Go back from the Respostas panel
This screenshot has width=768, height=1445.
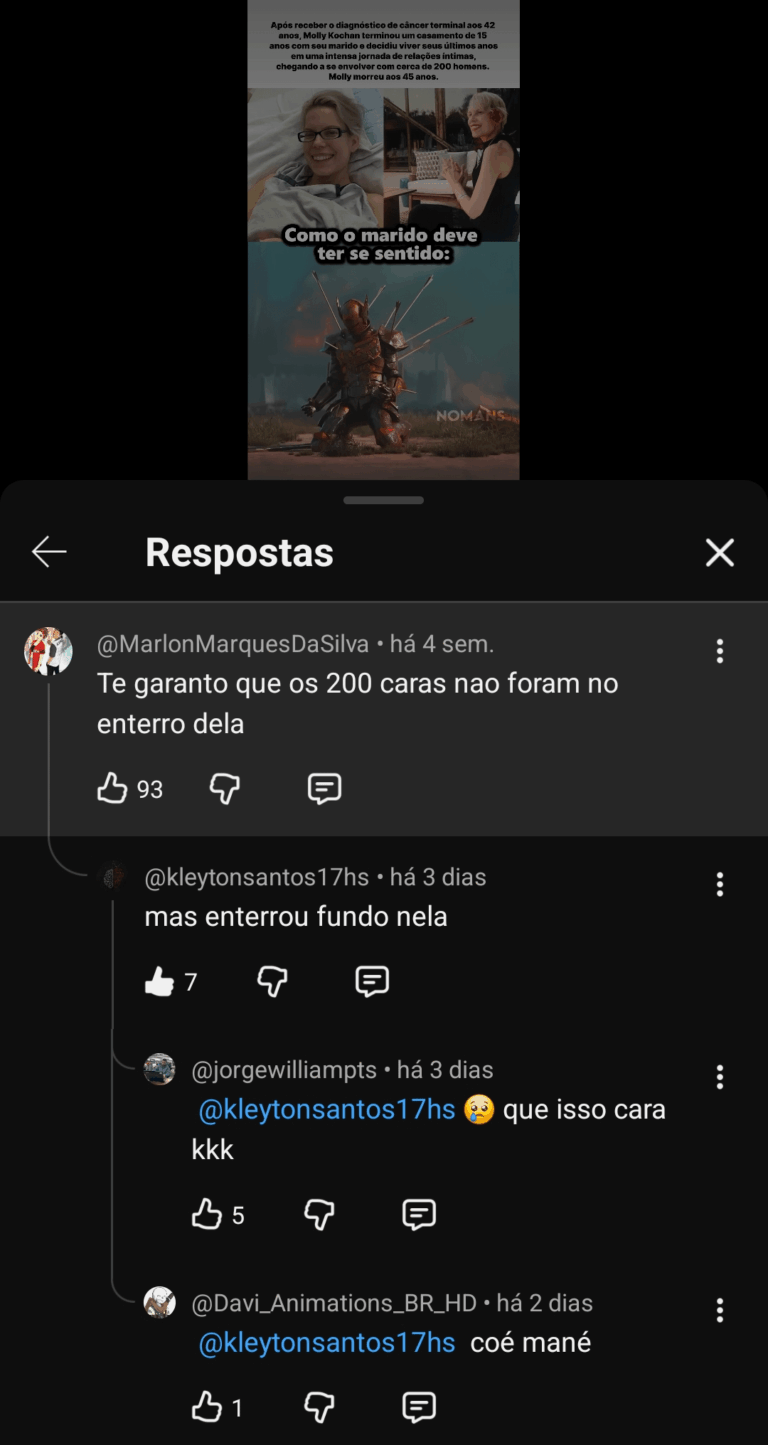[x=48, y=552]
